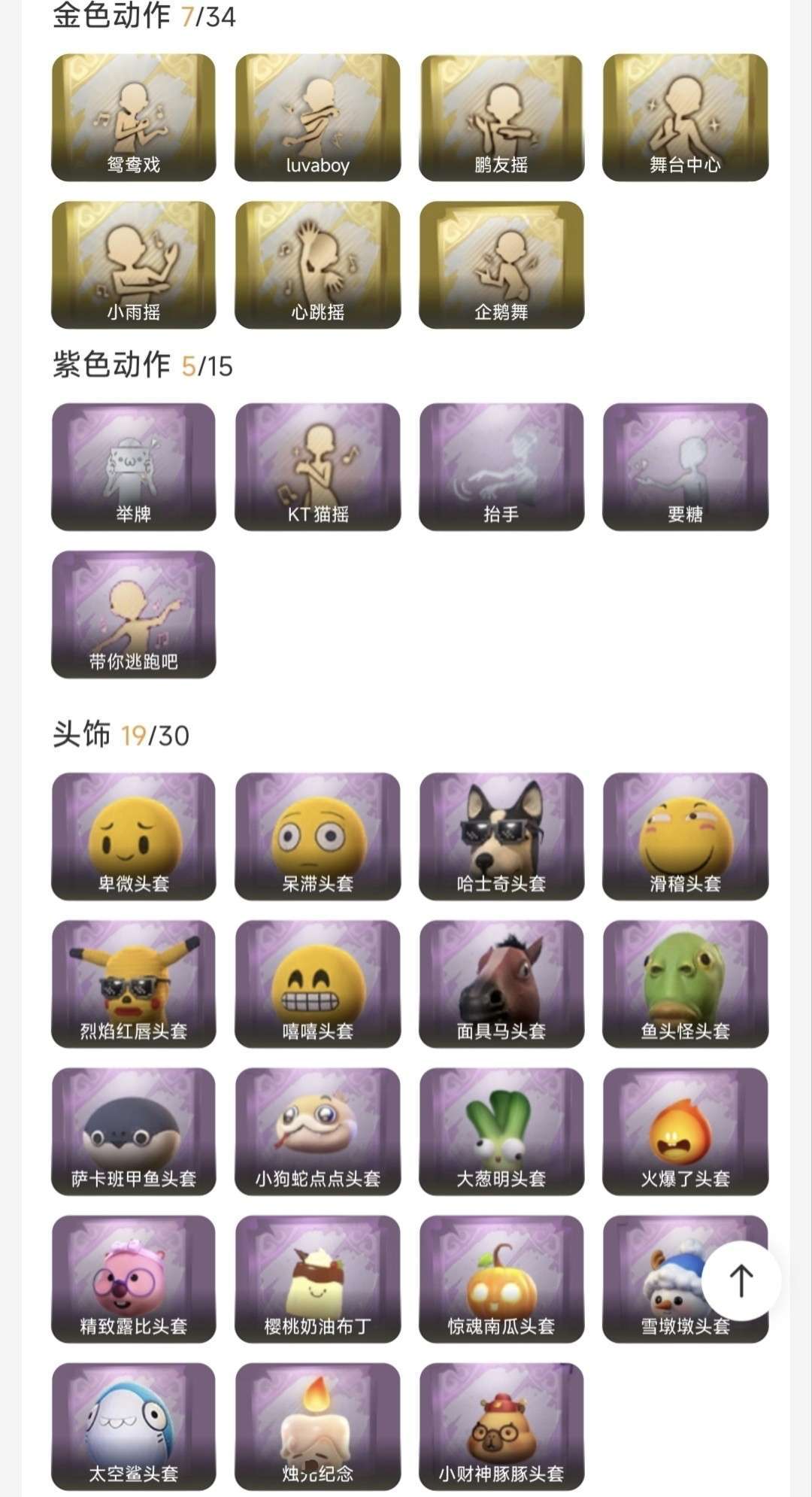View the 带你逃跑吧 action
This screenshot has height=1497, width=812.
click(x=134, y=614)
